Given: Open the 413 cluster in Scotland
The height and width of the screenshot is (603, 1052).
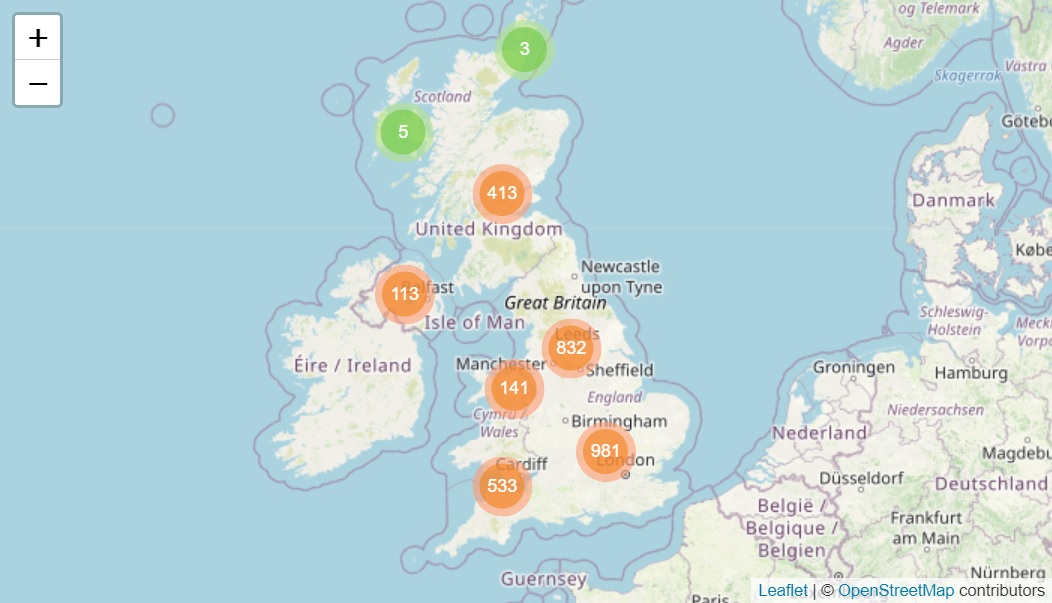Looking at the screenshot, I should coord(502,193).
